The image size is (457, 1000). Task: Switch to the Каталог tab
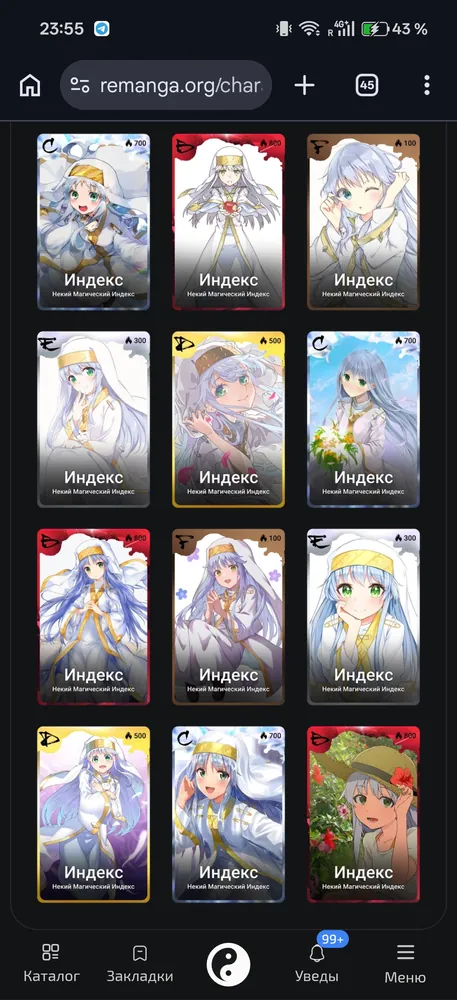[x=52, y=964]
